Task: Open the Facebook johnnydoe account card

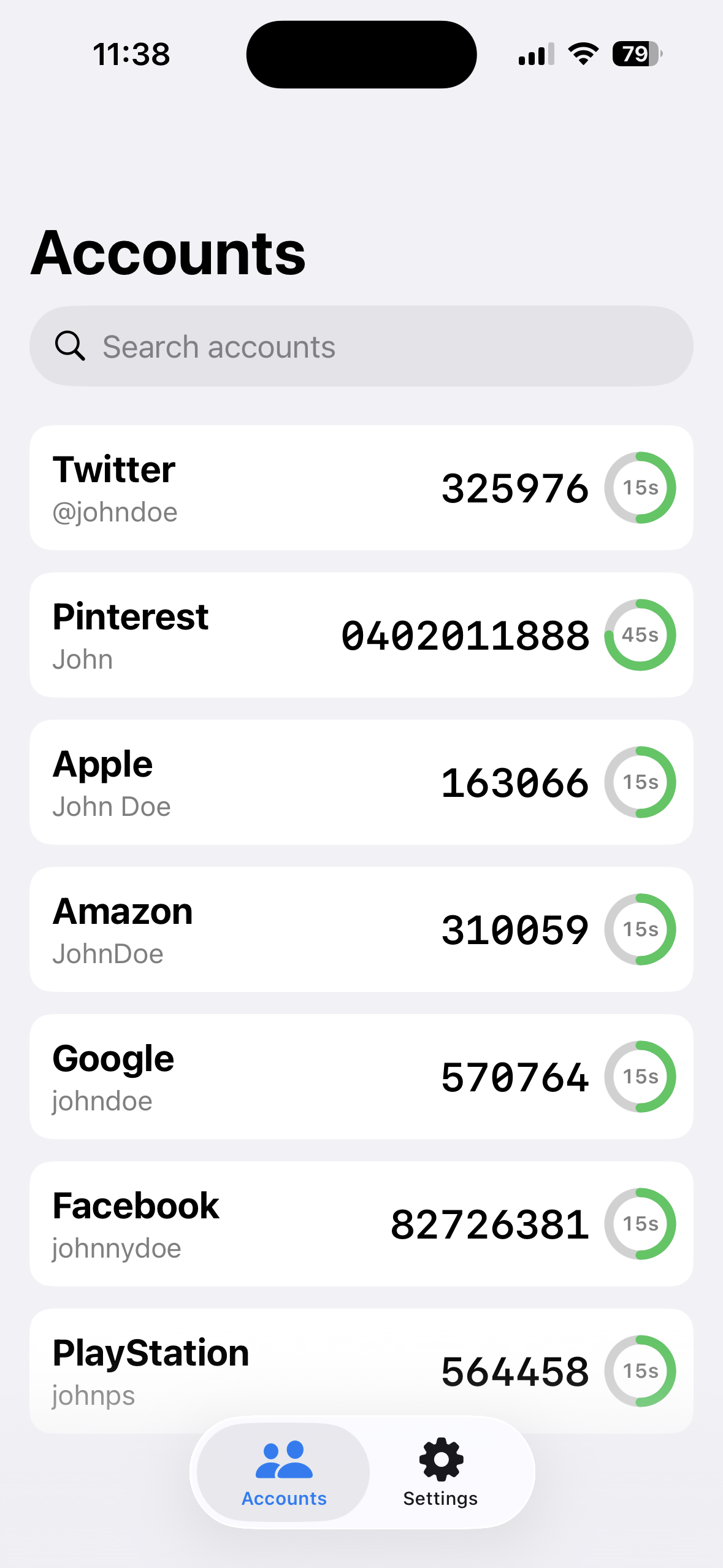Action: pyautogui.click(x=361, y=1224)
